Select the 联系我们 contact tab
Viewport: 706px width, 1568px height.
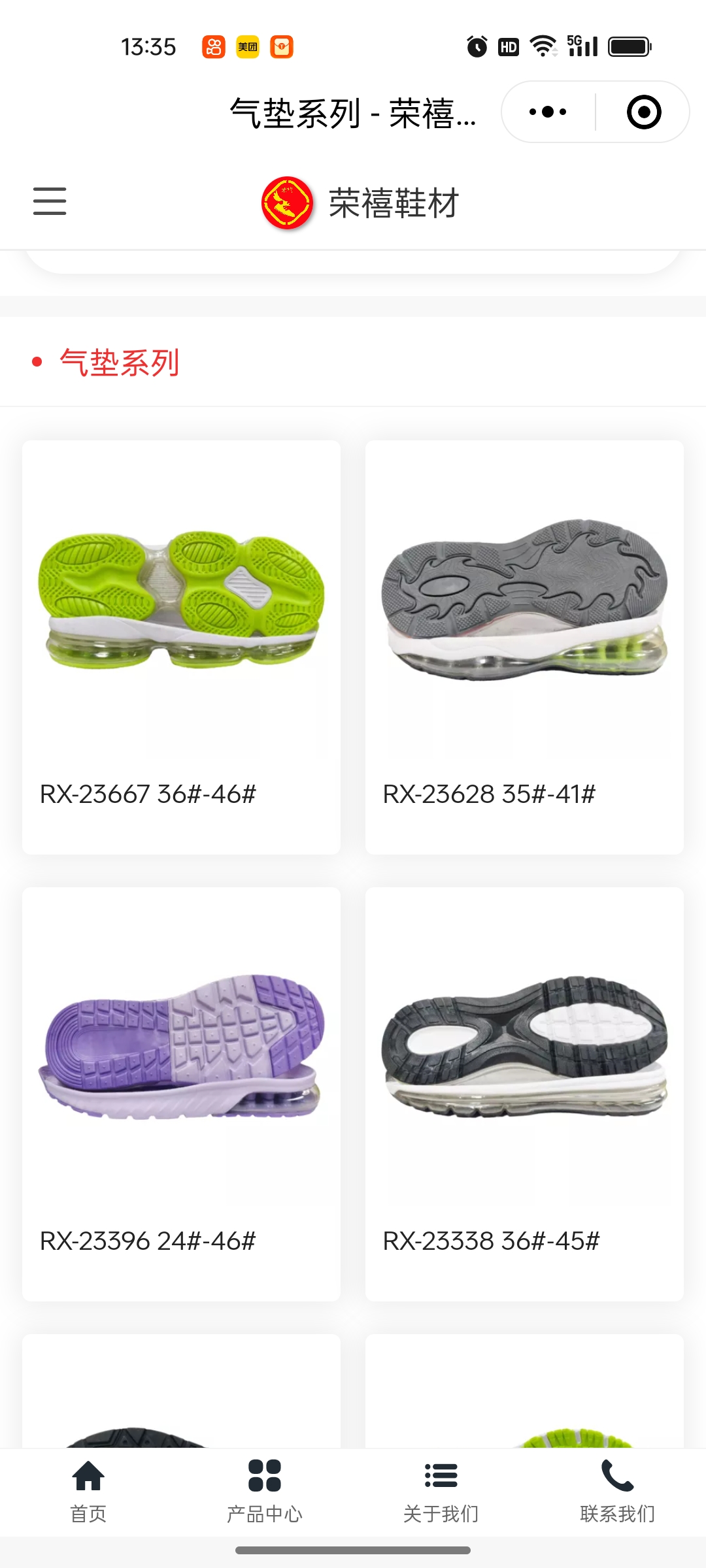[x=617, y=1491]
